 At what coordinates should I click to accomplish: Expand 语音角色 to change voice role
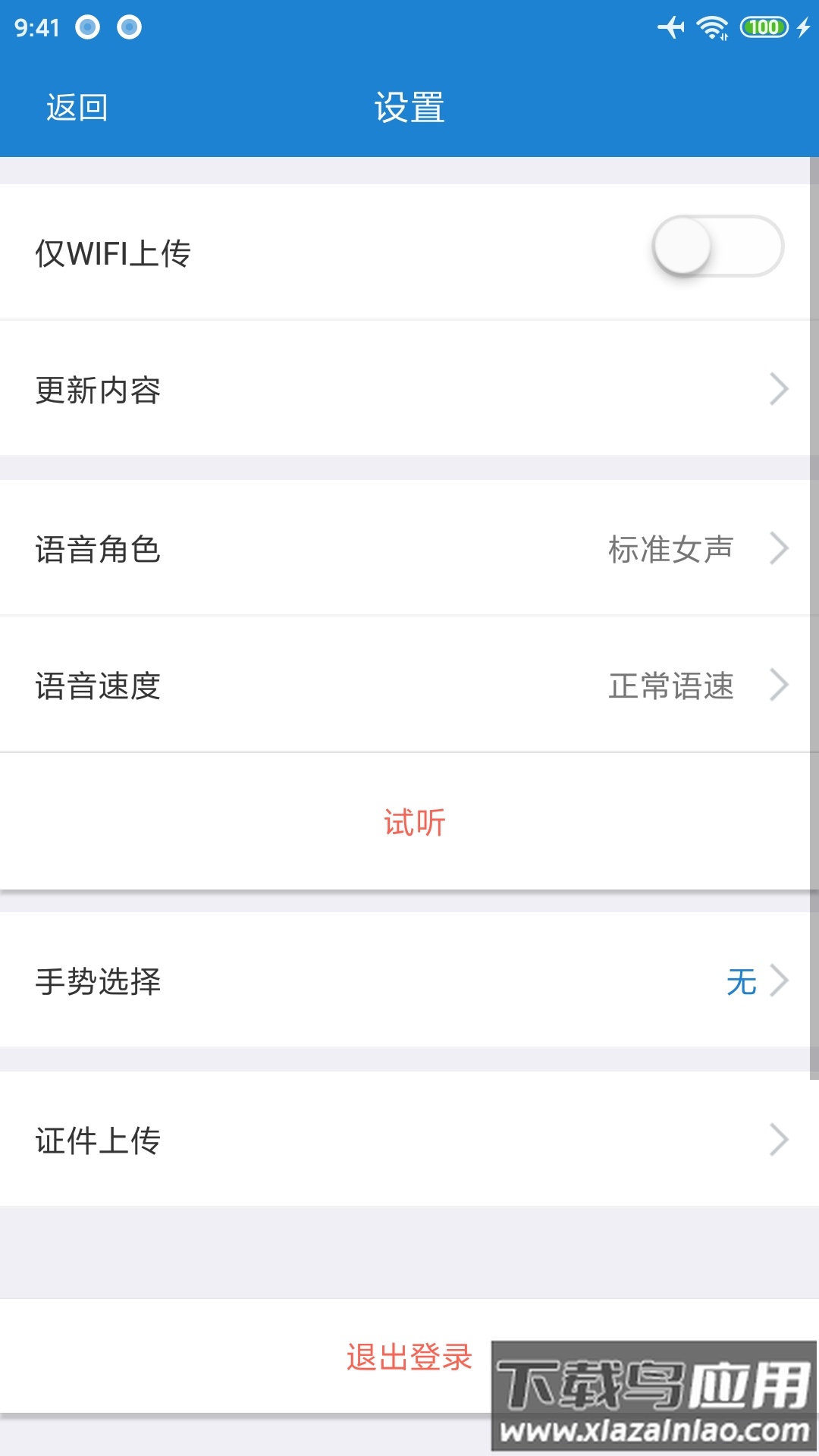point(409,550)
